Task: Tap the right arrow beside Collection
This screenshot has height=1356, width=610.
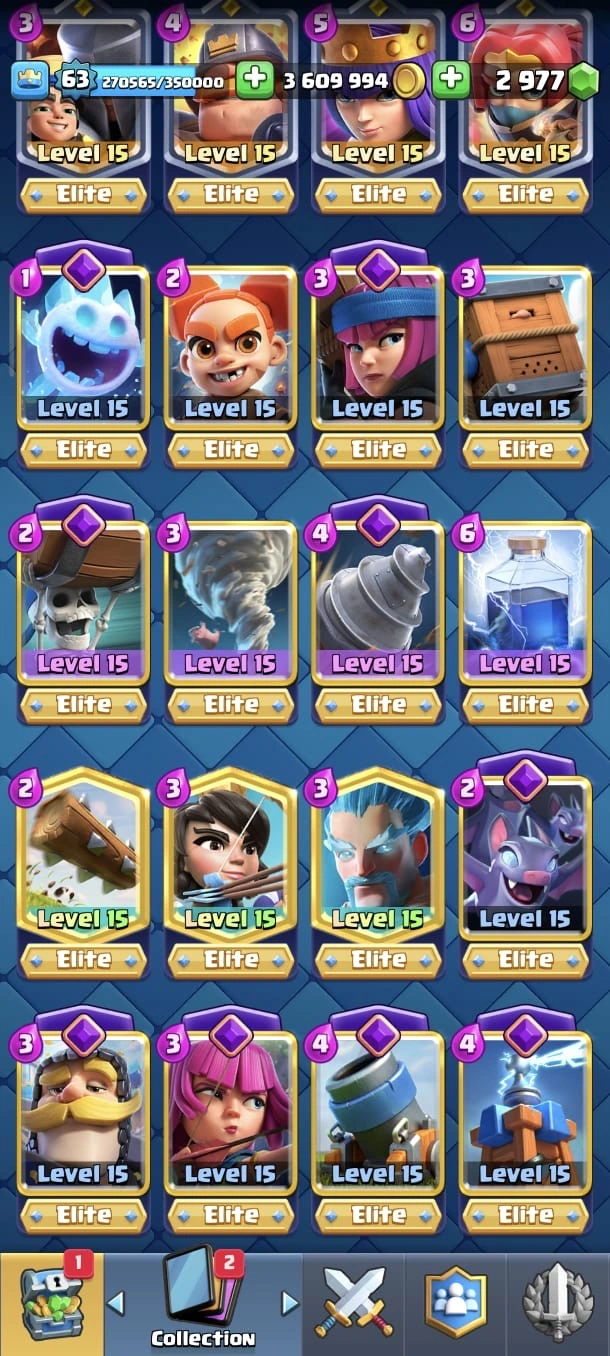Action: 290,1302
